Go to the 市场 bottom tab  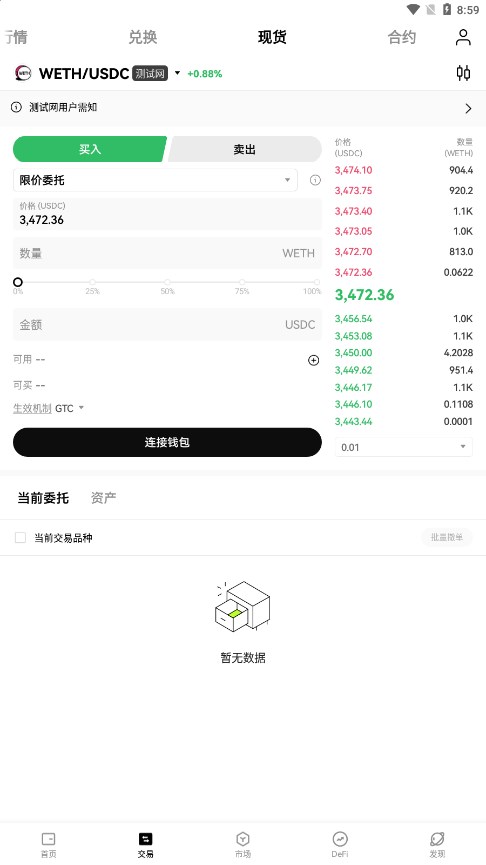pyautogui.click(x=243, y=845)
